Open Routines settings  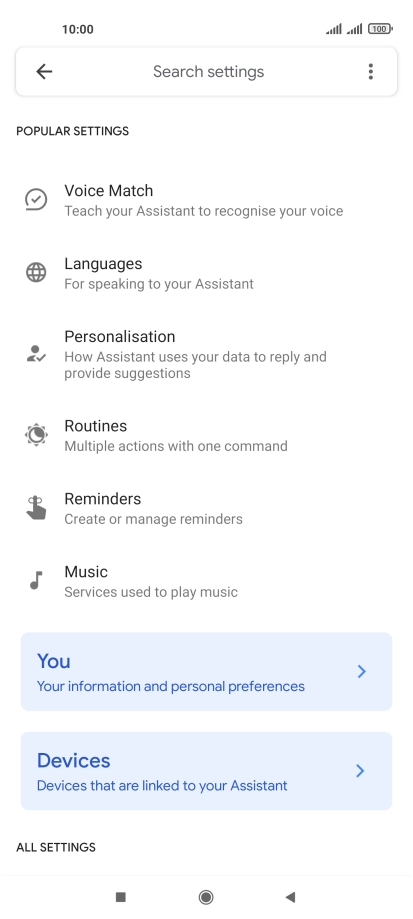tap(206, 435)
